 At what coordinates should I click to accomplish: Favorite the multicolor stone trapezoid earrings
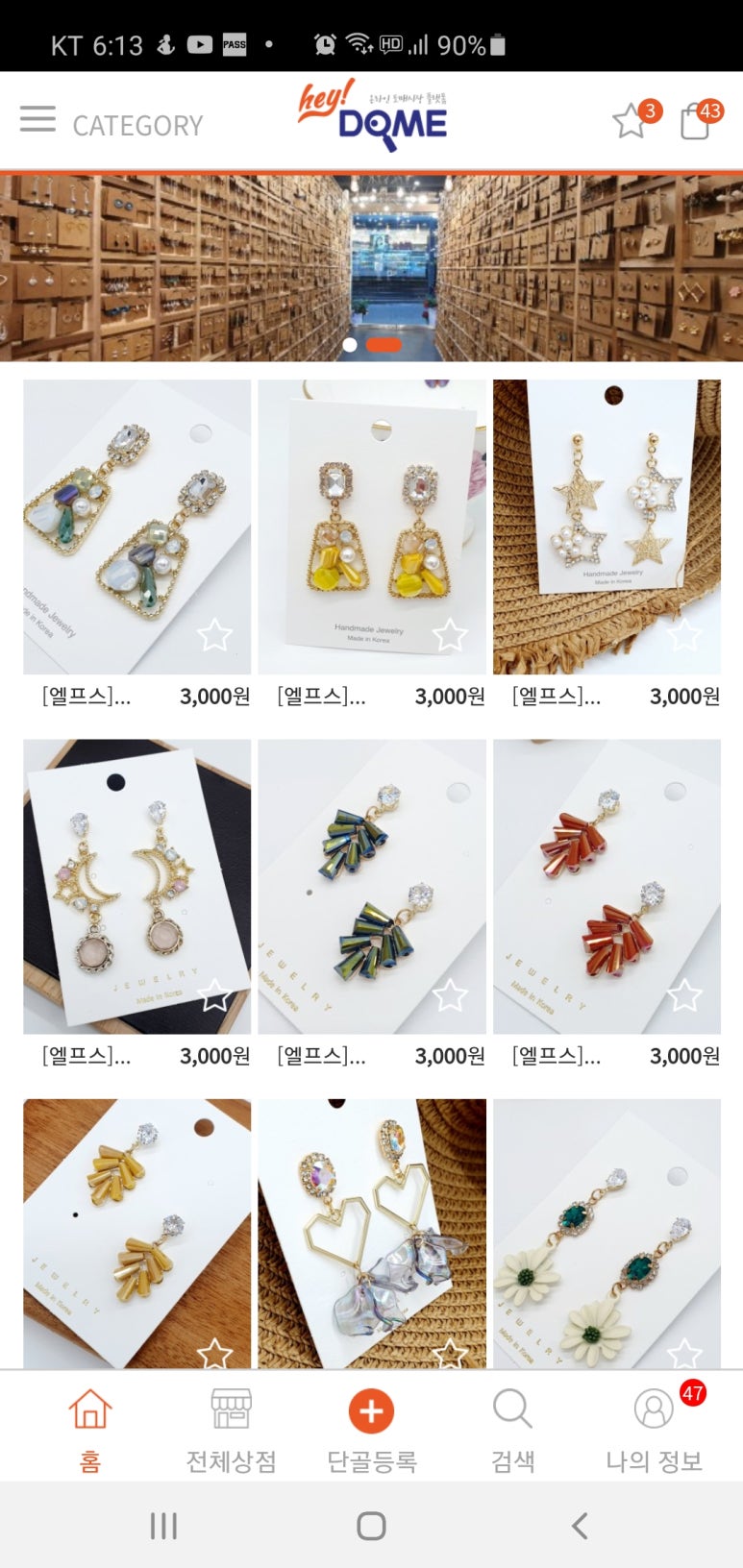(x=214, y=635)
